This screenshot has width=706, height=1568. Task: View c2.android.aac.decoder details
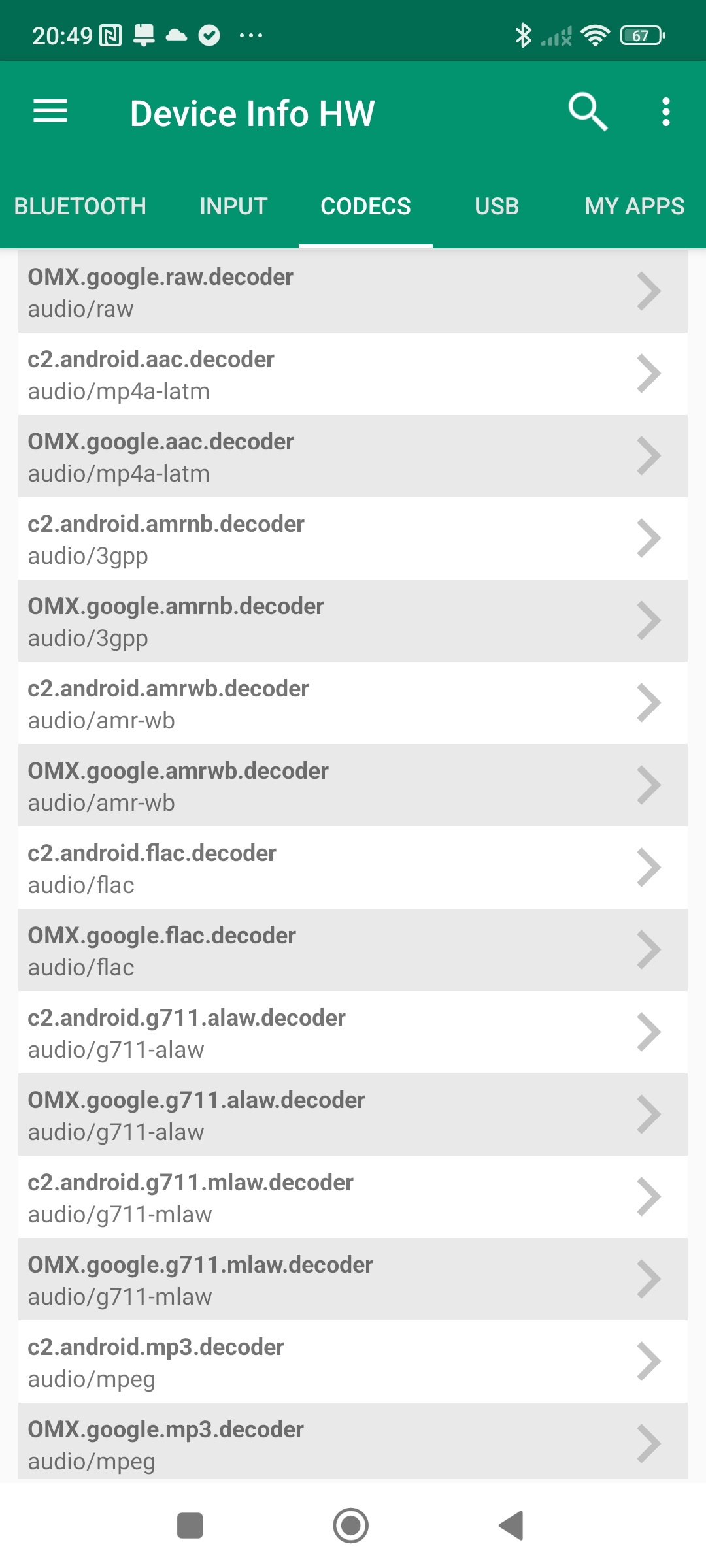pyautogui.click(x=353, y=374)
